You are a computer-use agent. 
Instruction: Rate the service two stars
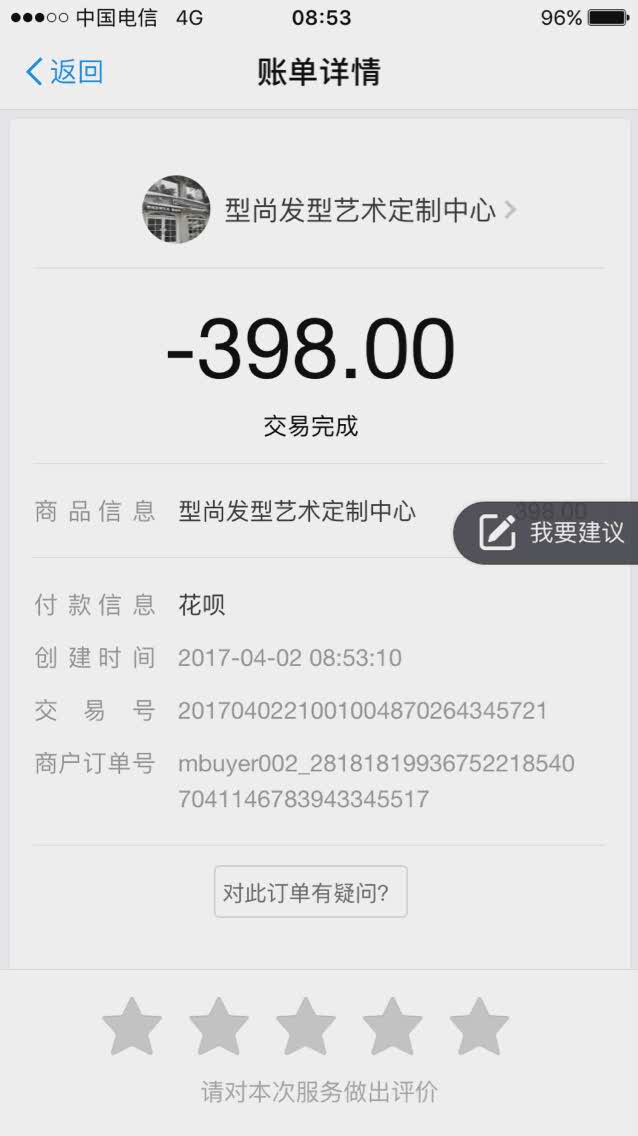[219, 1027]
